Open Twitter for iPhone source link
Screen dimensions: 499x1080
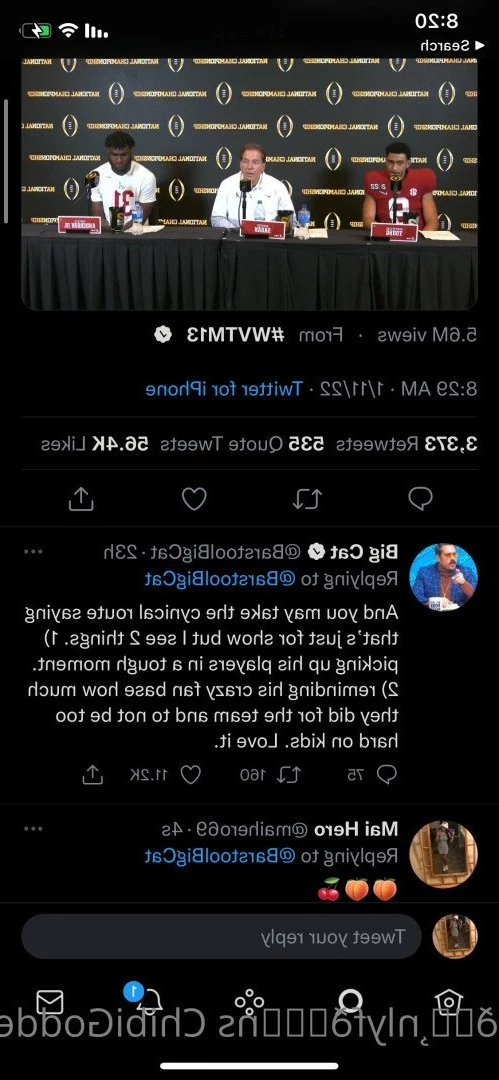pyautogui.click(x=224, y=389)
